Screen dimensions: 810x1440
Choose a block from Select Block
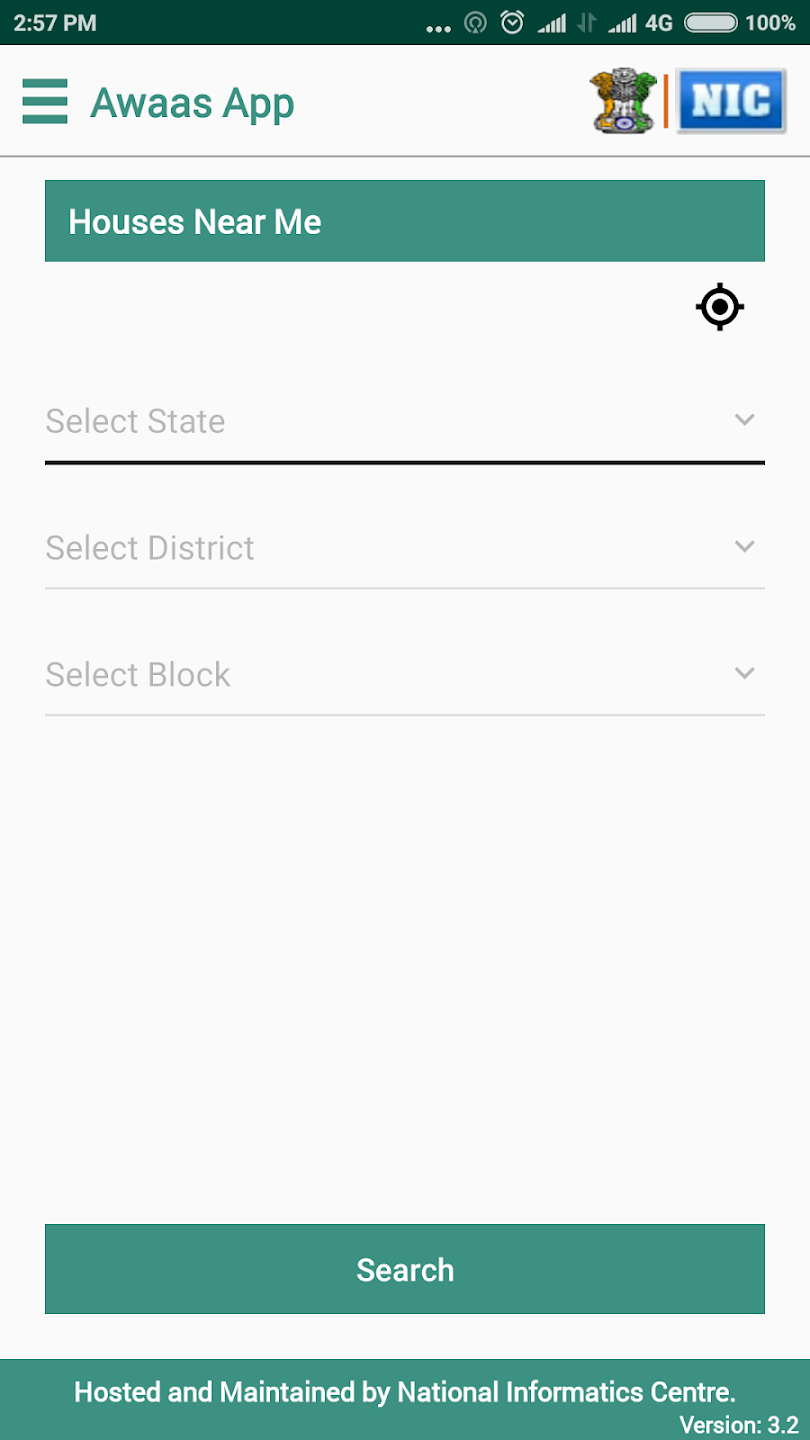pos(404,675)
